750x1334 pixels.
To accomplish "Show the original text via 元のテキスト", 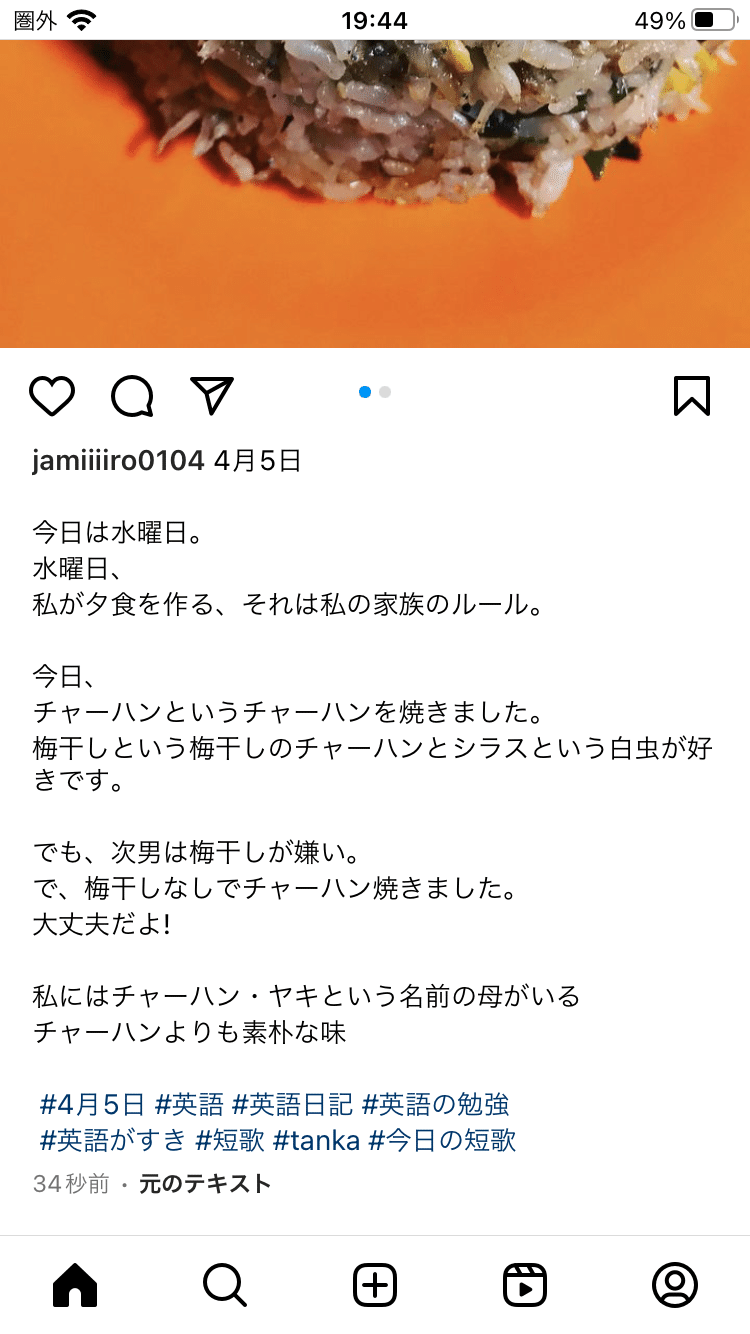I will 205,1184.
